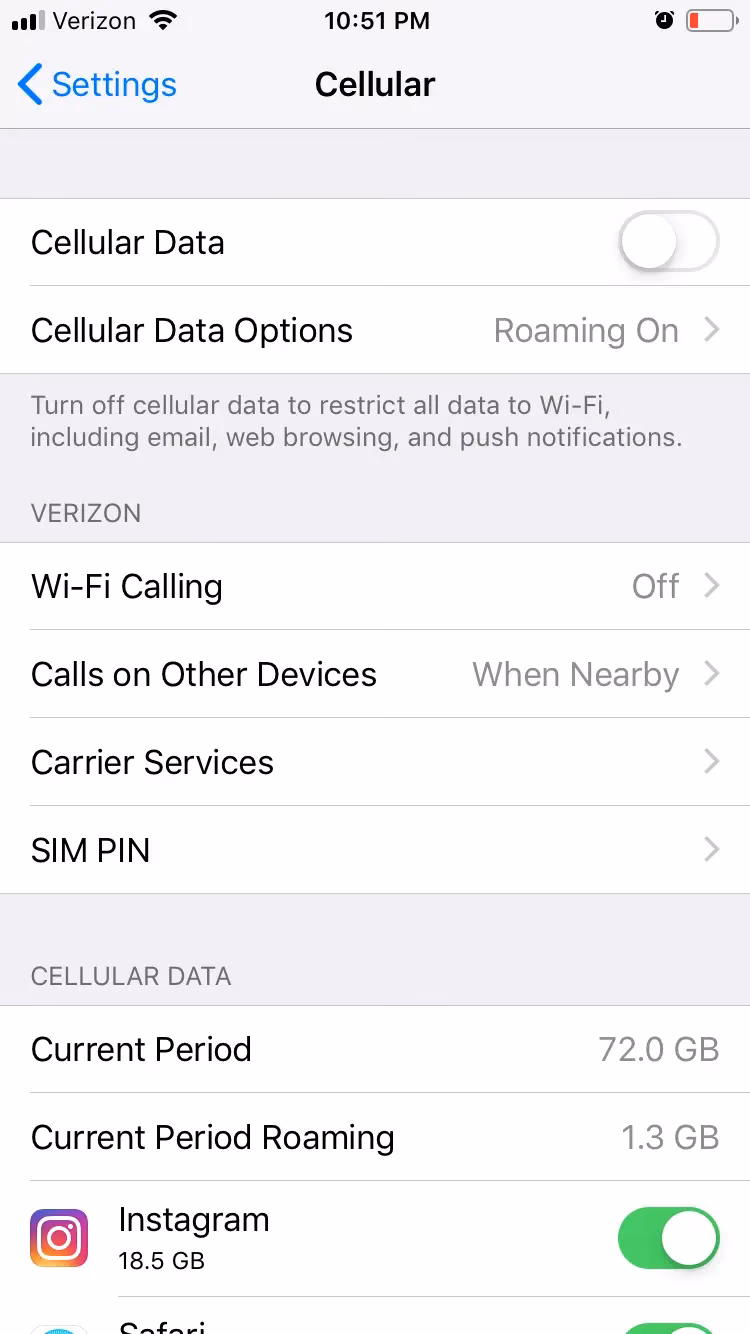
Task: Expand Carrier Services settings
Action: 375,762
